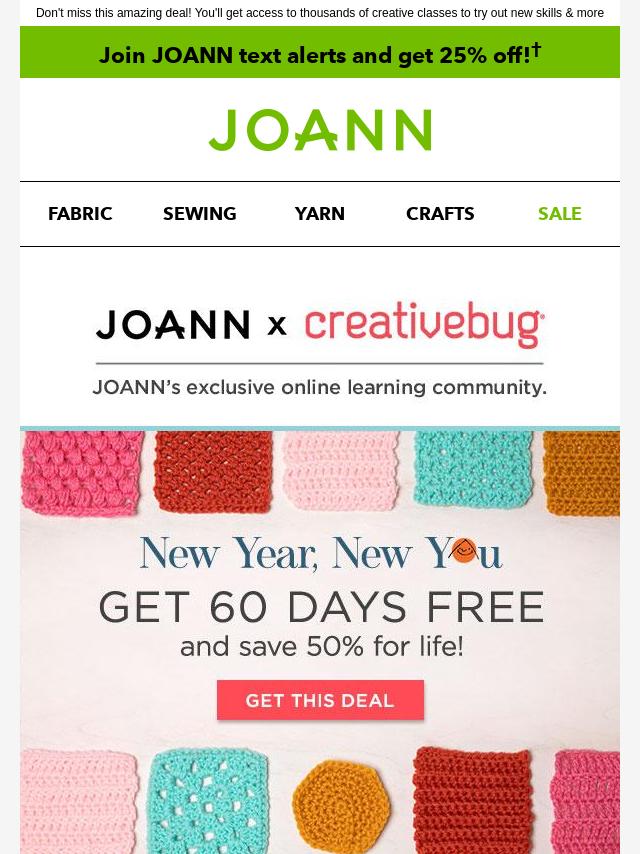View the SALE section
This screenshot has width=640, height=854.
click(x=559, y=214)
